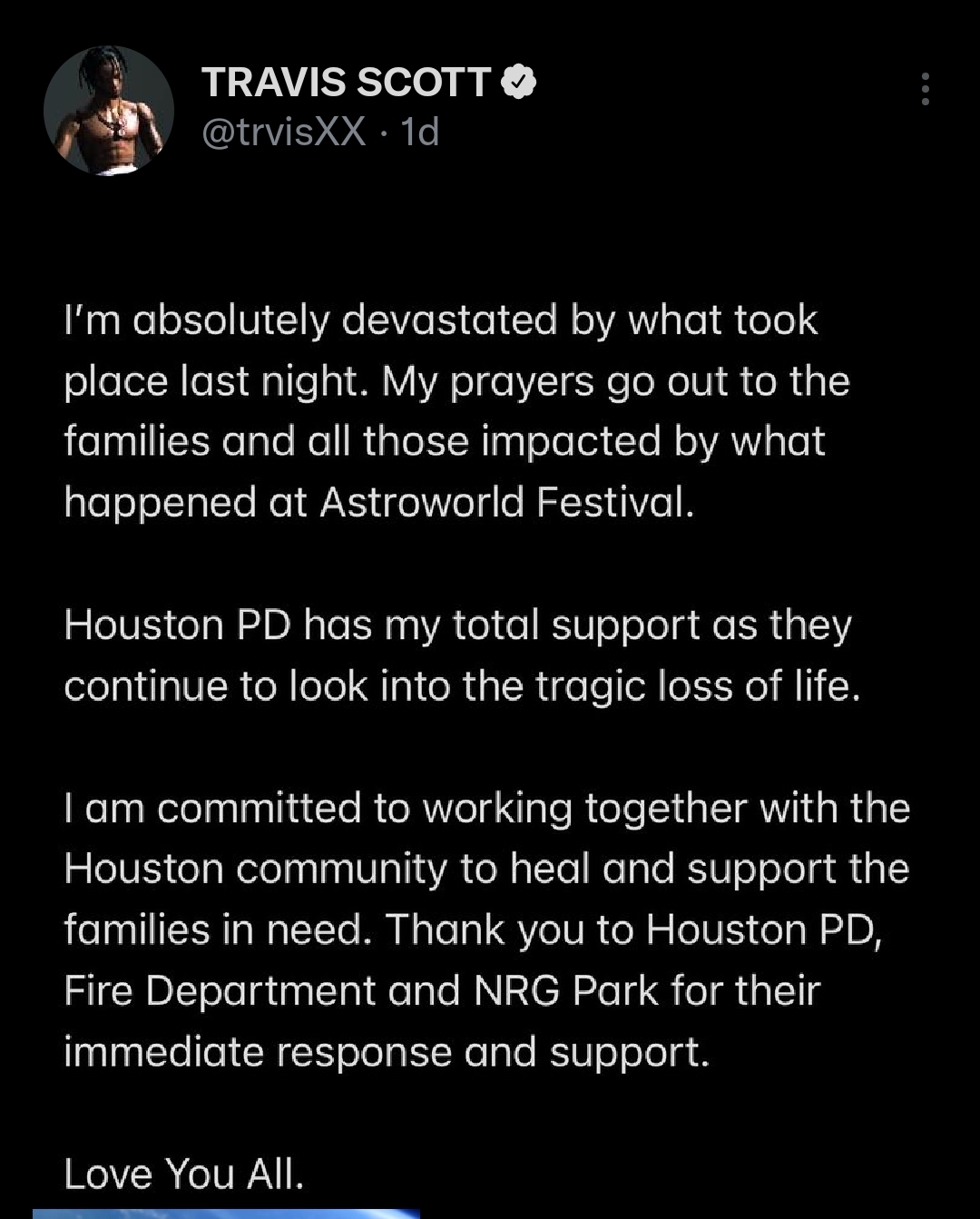The image size is (980, 1219).
Task: Open the @trvisXX profile handle
Action: point(283,133)
